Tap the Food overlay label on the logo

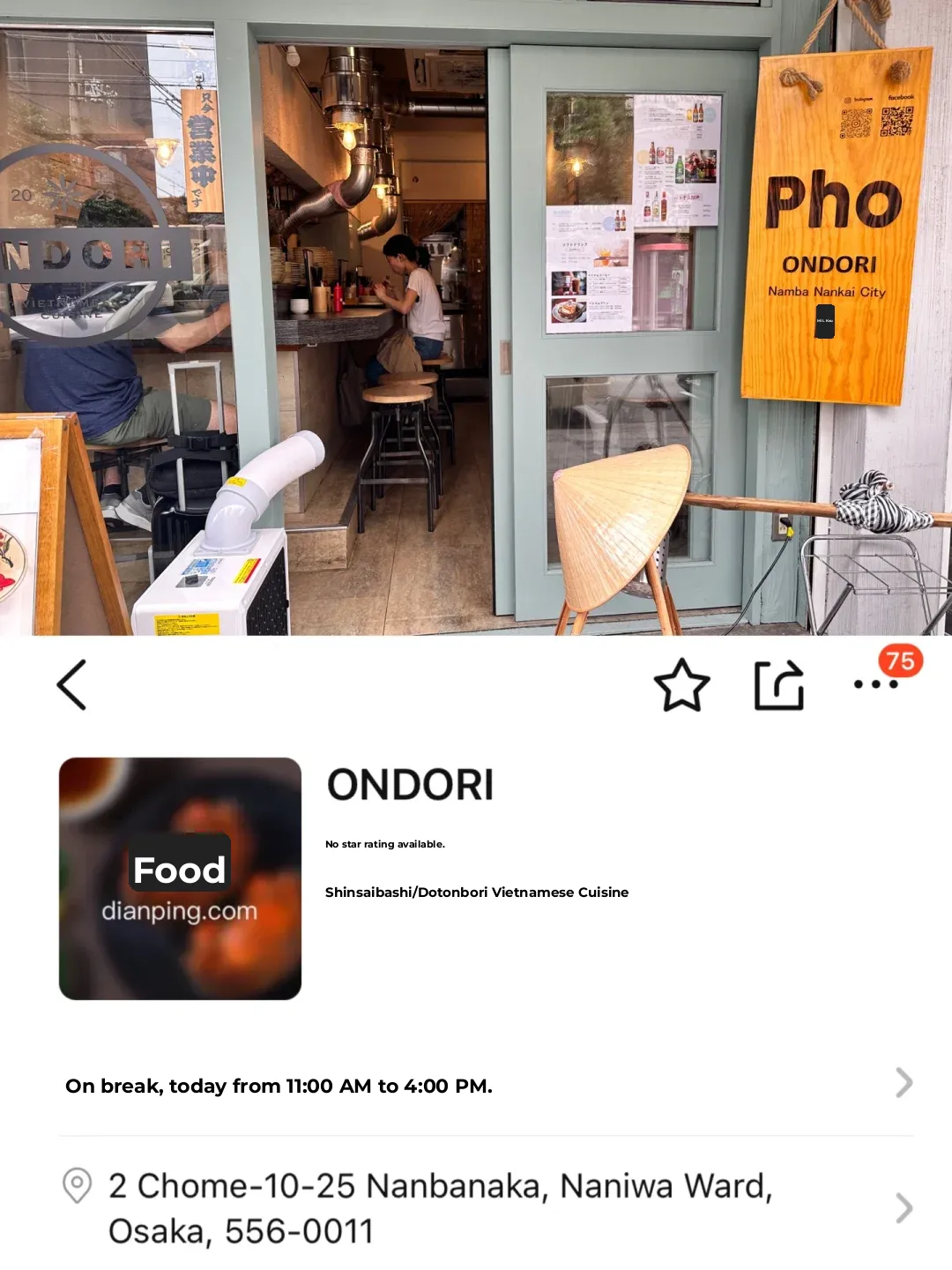pyautogui.click(x=179, y=870)
